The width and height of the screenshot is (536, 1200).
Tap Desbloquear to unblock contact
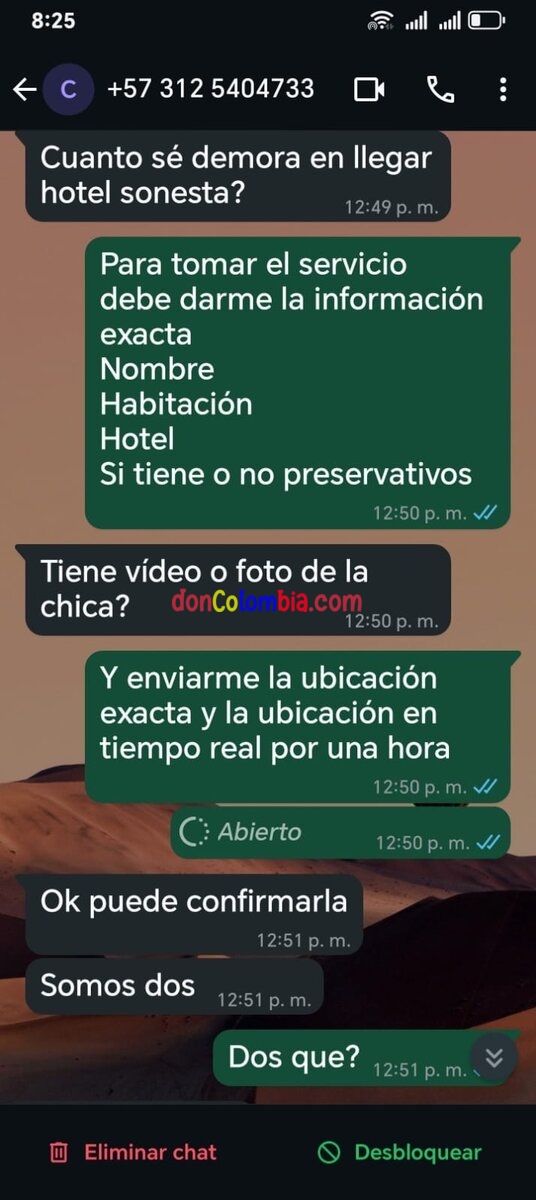399,1152
